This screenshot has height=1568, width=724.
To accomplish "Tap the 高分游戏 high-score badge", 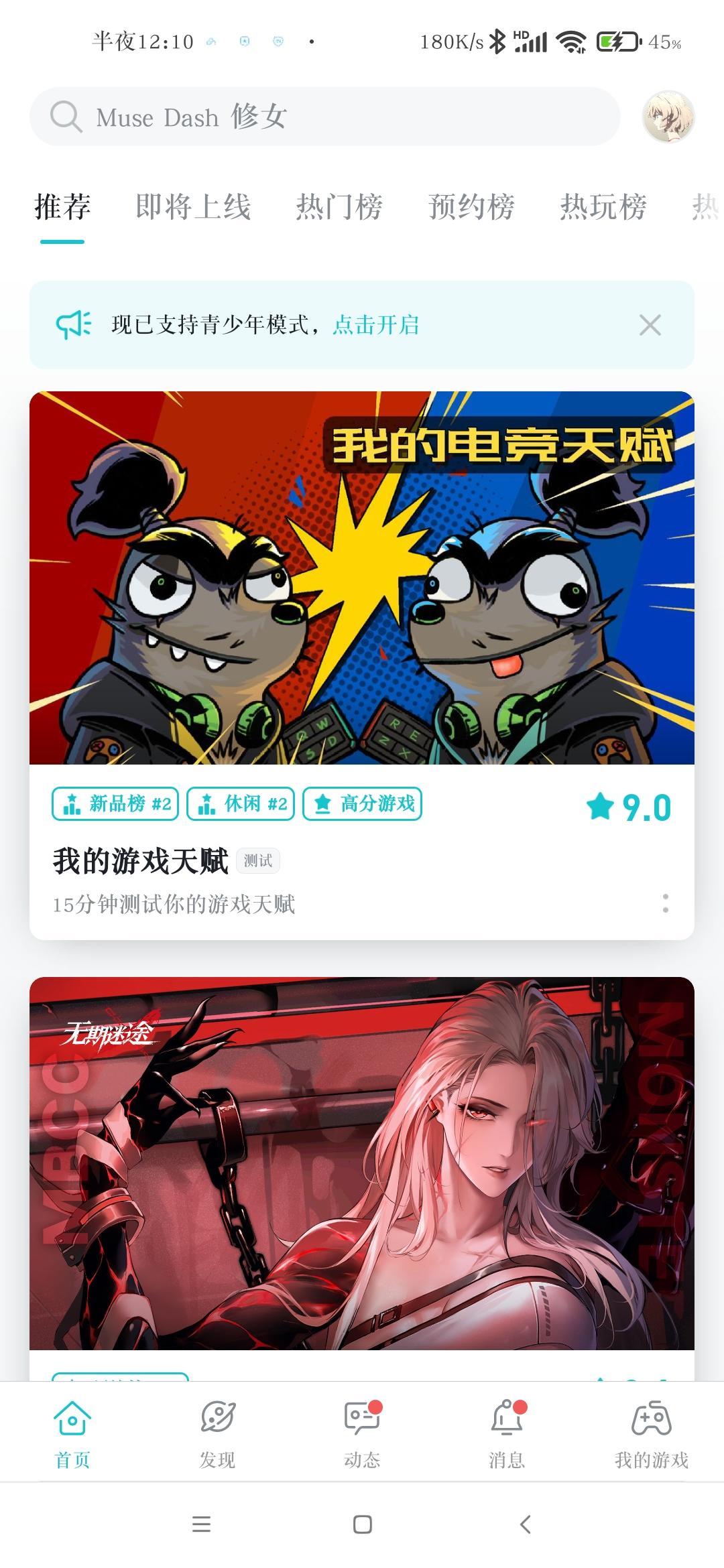I will pyautogui.click(x=363, y=804).
